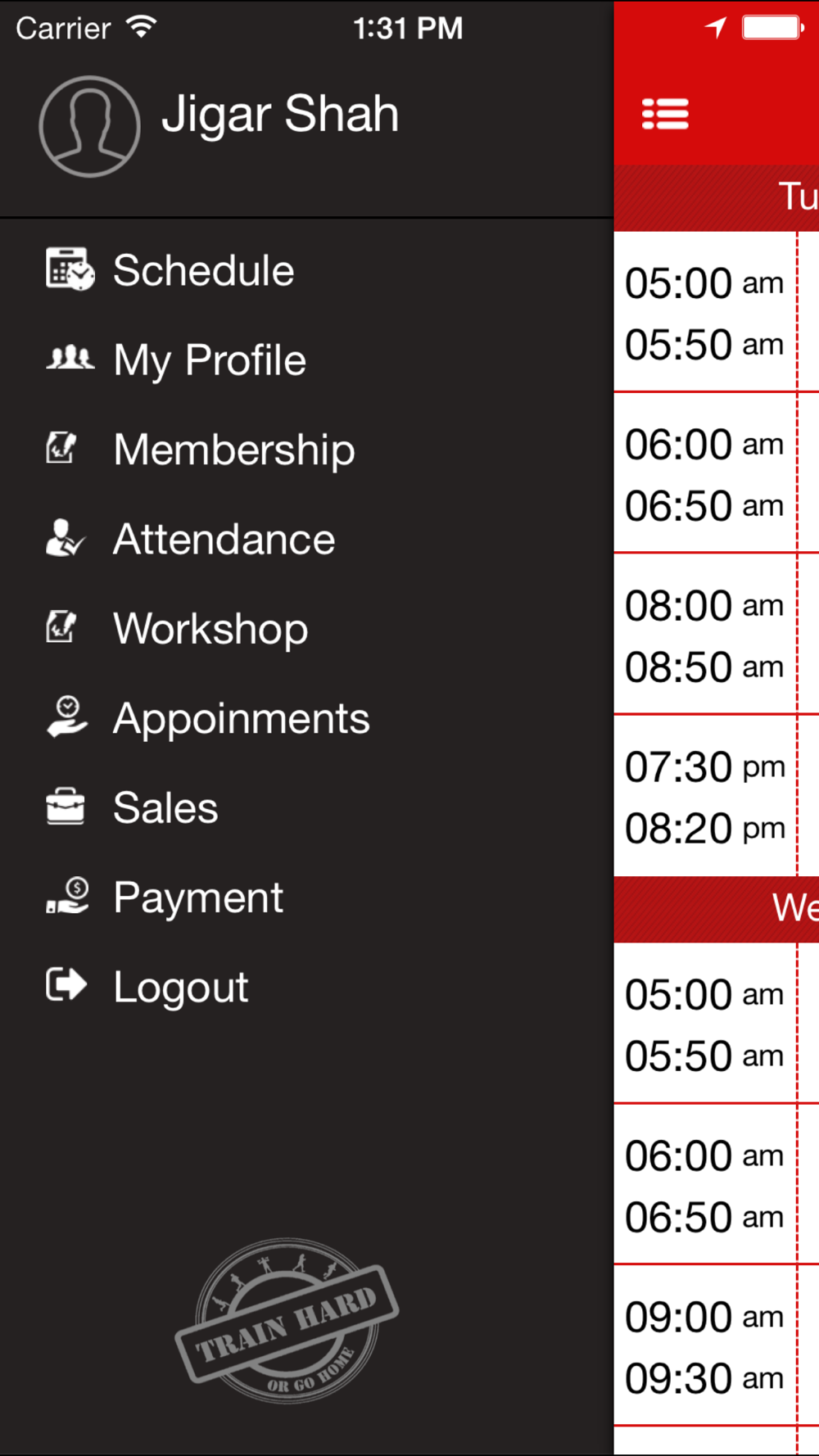Go to Payment
Screen dimensions: 819x1456
[x=306, y=897]
